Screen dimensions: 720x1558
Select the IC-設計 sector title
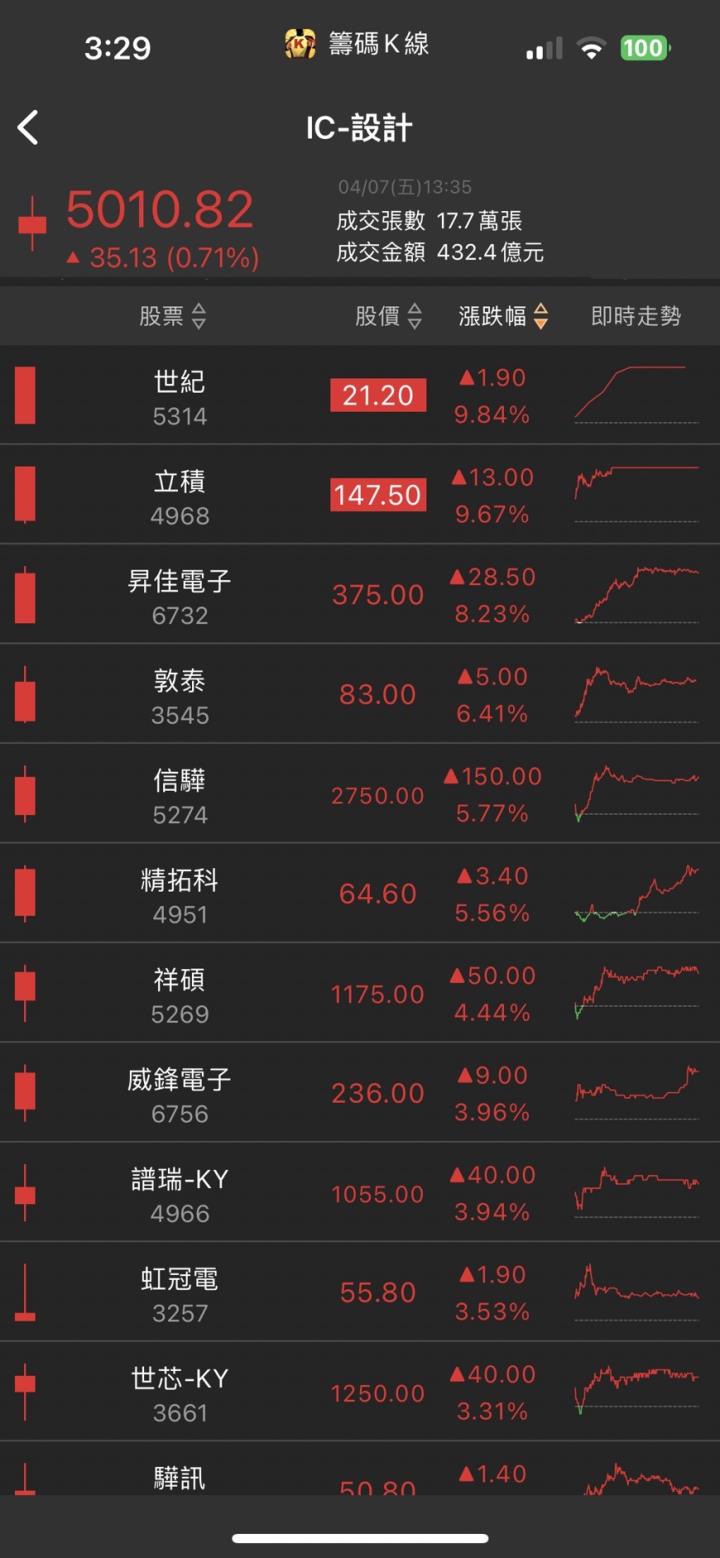tap(360, 128)
